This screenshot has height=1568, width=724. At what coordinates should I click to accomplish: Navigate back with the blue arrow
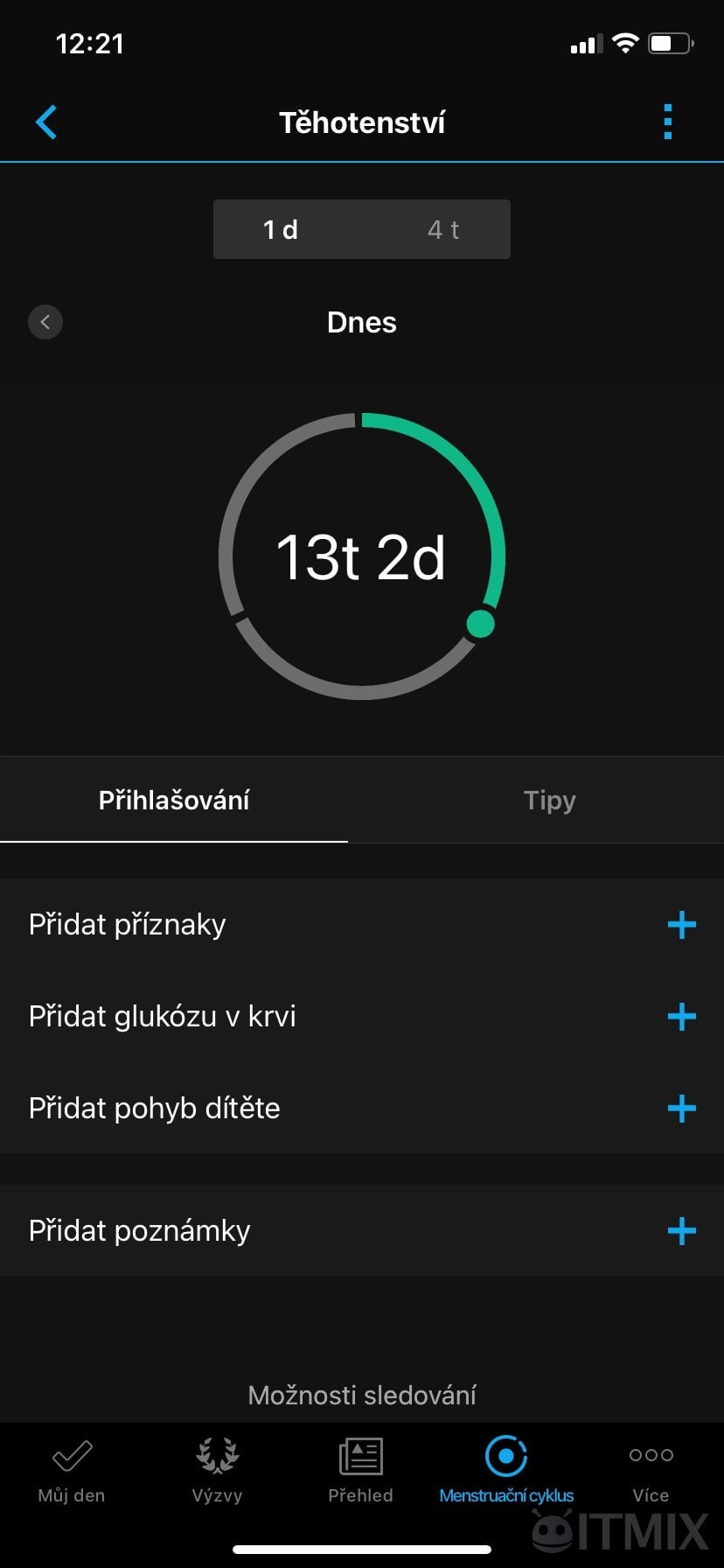click(46, 122)
